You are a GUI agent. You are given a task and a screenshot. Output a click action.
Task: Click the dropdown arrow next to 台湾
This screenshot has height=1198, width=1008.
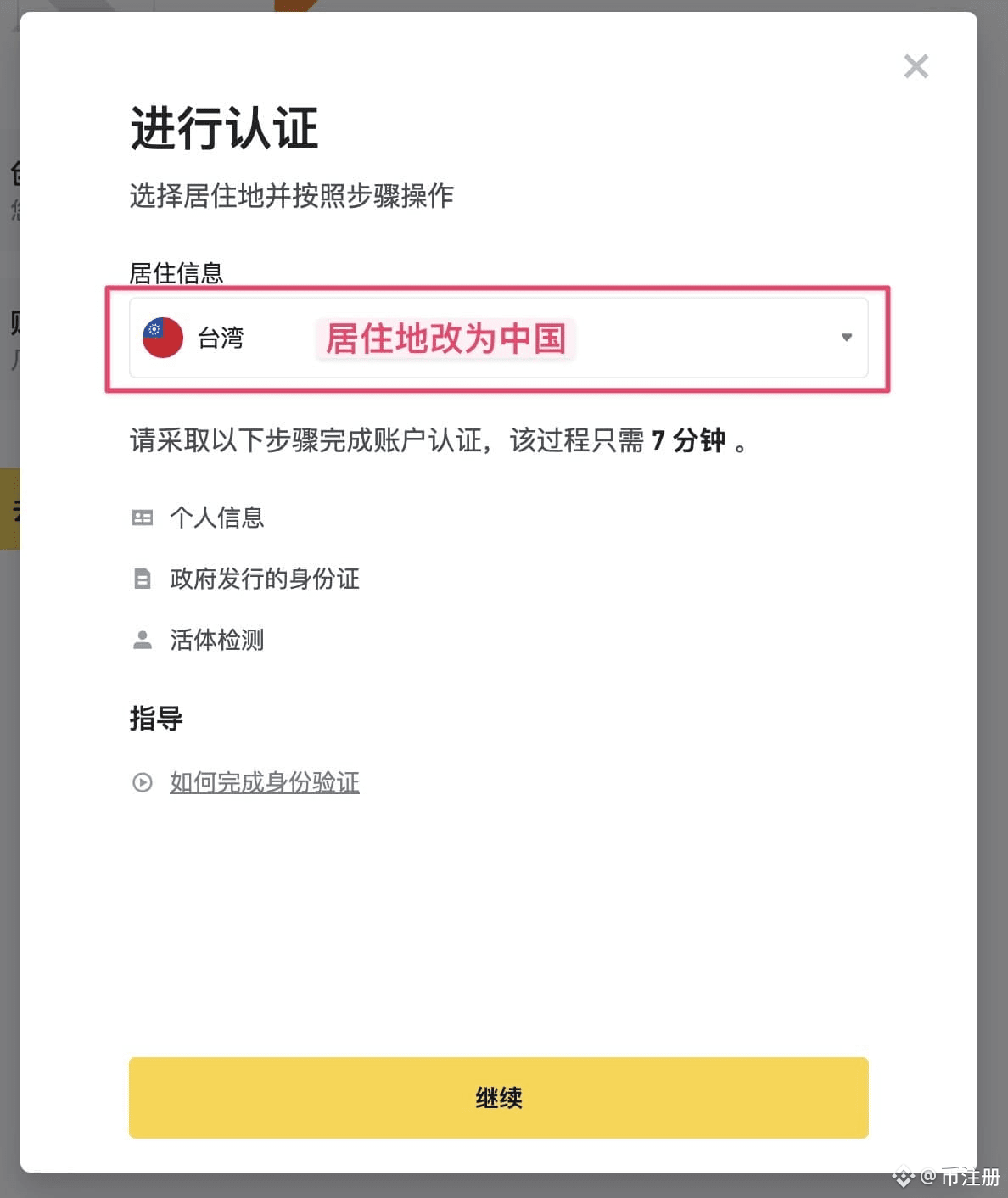846,337
